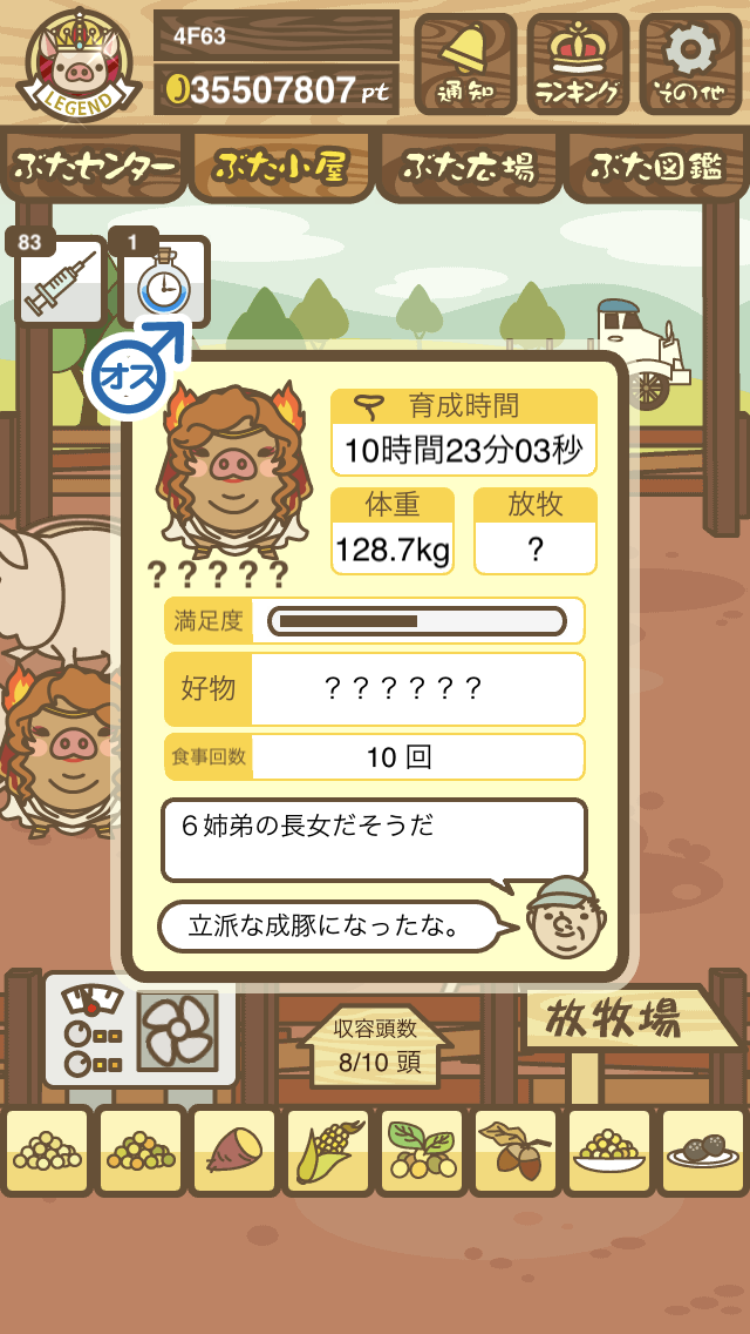Image resolution: width=750 pixels, height=1334 pixels.
Task: Open the その他 settings menu
Action: [x=691, y=64]
